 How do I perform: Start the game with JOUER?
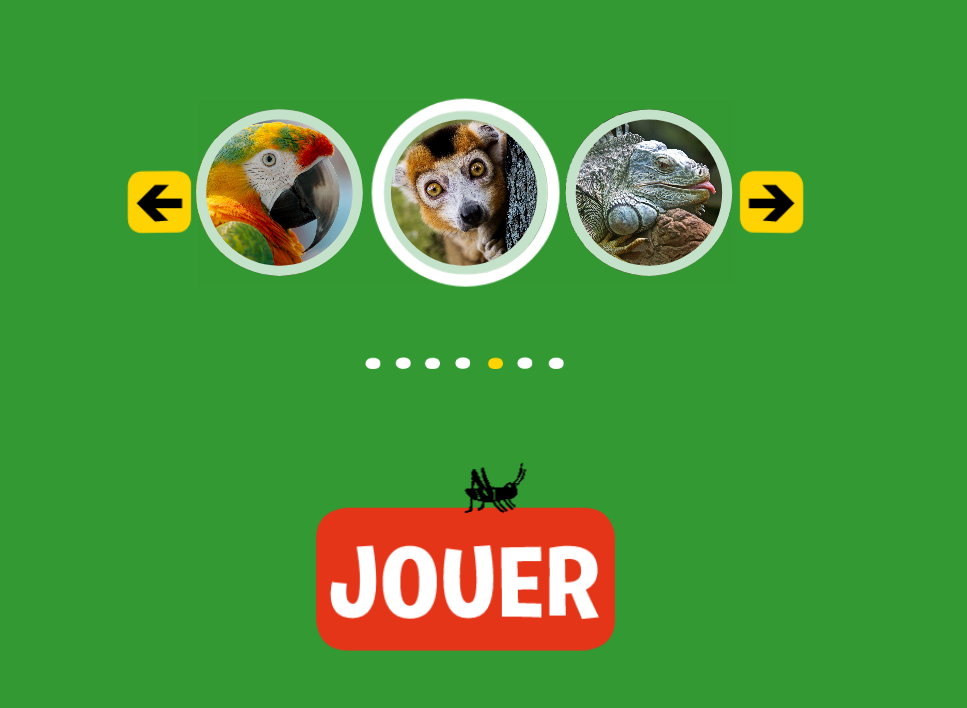[465, 579]
